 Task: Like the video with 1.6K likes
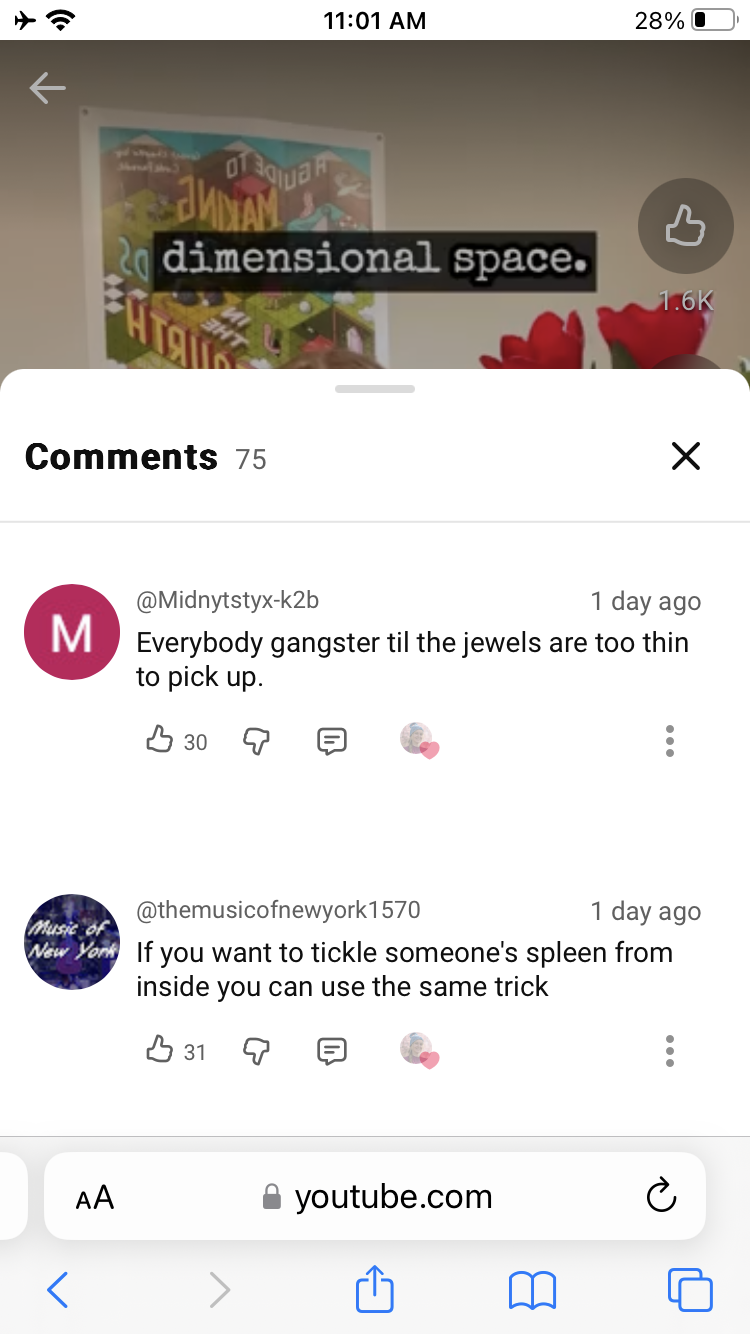tap(685, 226)
